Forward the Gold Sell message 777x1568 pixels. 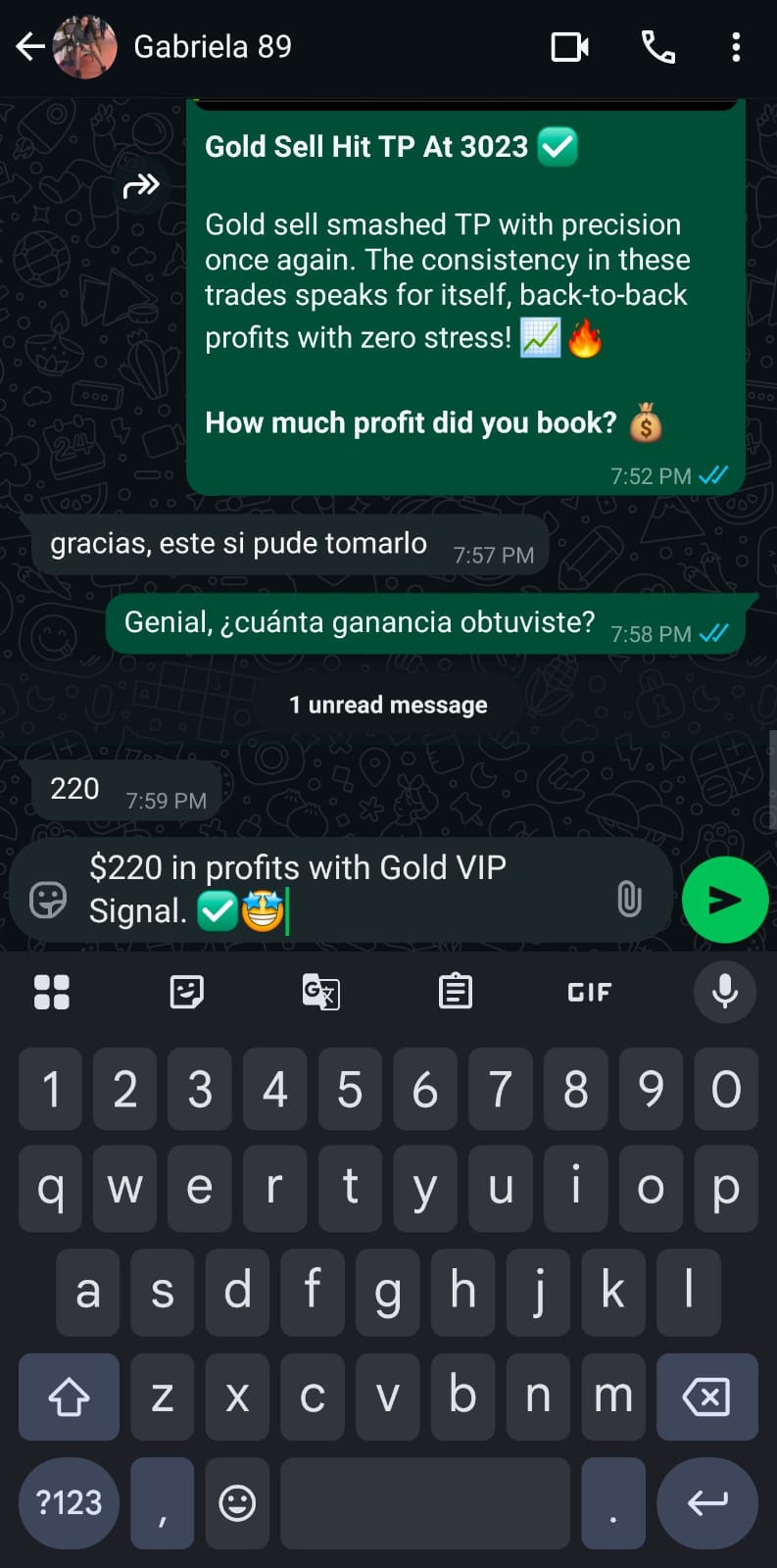coord(141,185)
